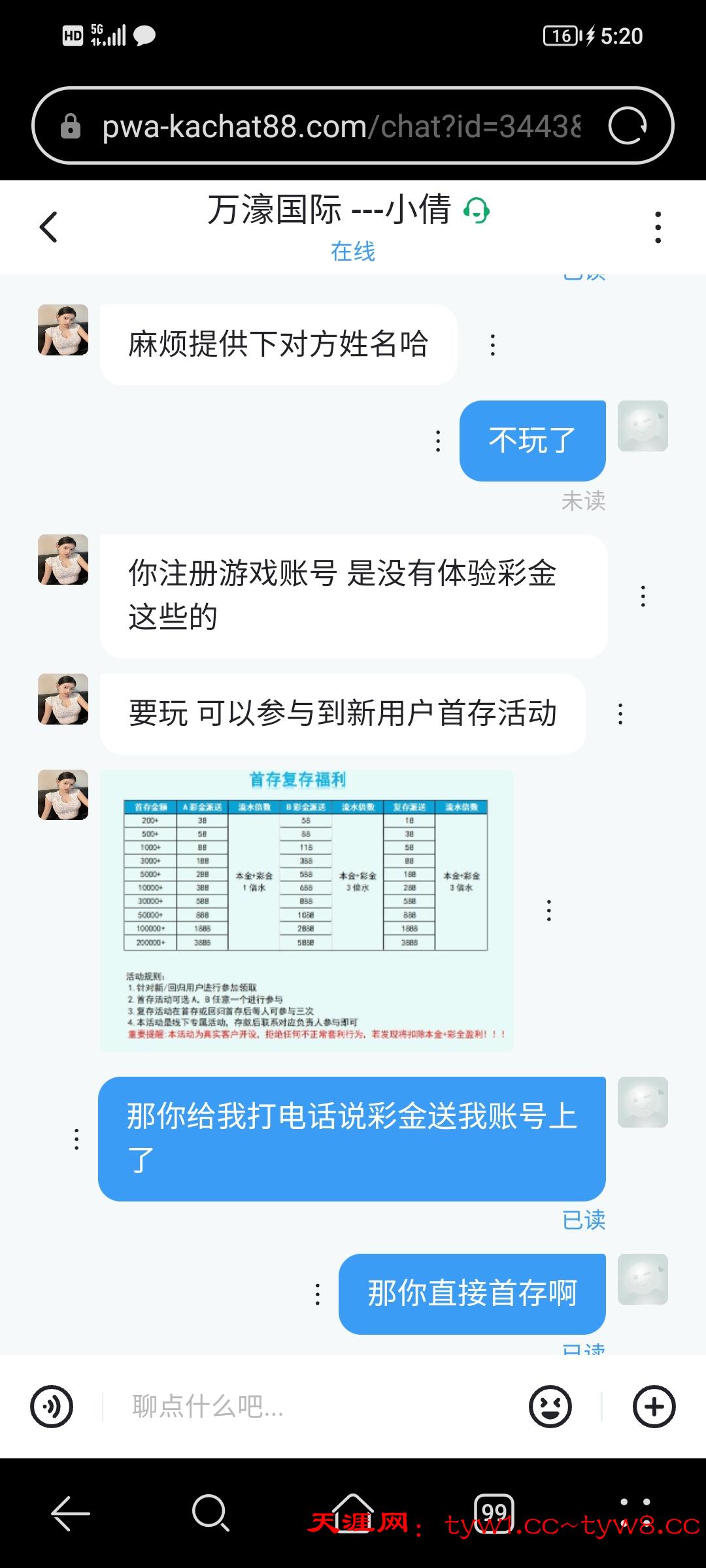Screen dimensions: 706x1568
Task: Open the browser search button
Action: [210, 1512]
